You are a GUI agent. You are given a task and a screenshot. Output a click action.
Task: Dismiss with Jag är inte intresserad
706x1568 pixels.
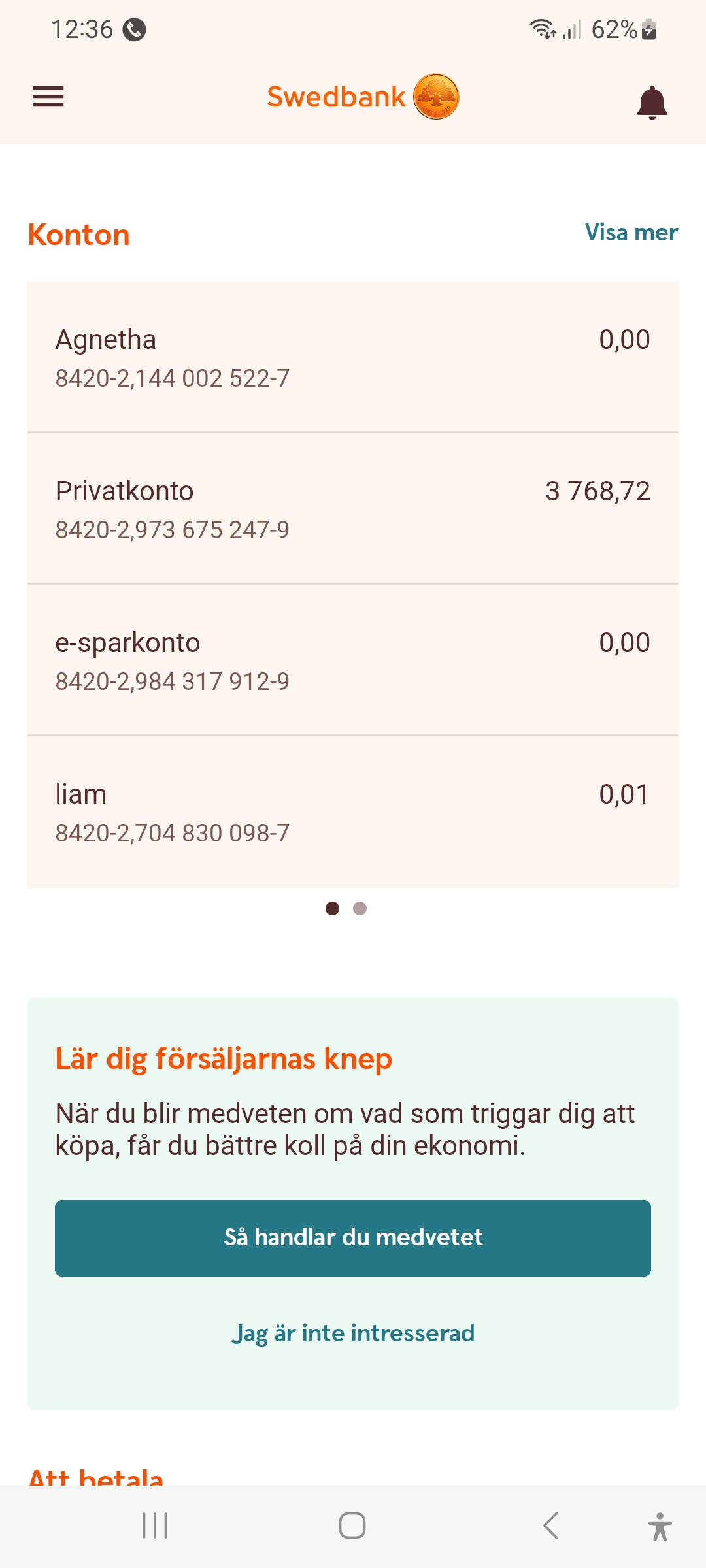353,1333
